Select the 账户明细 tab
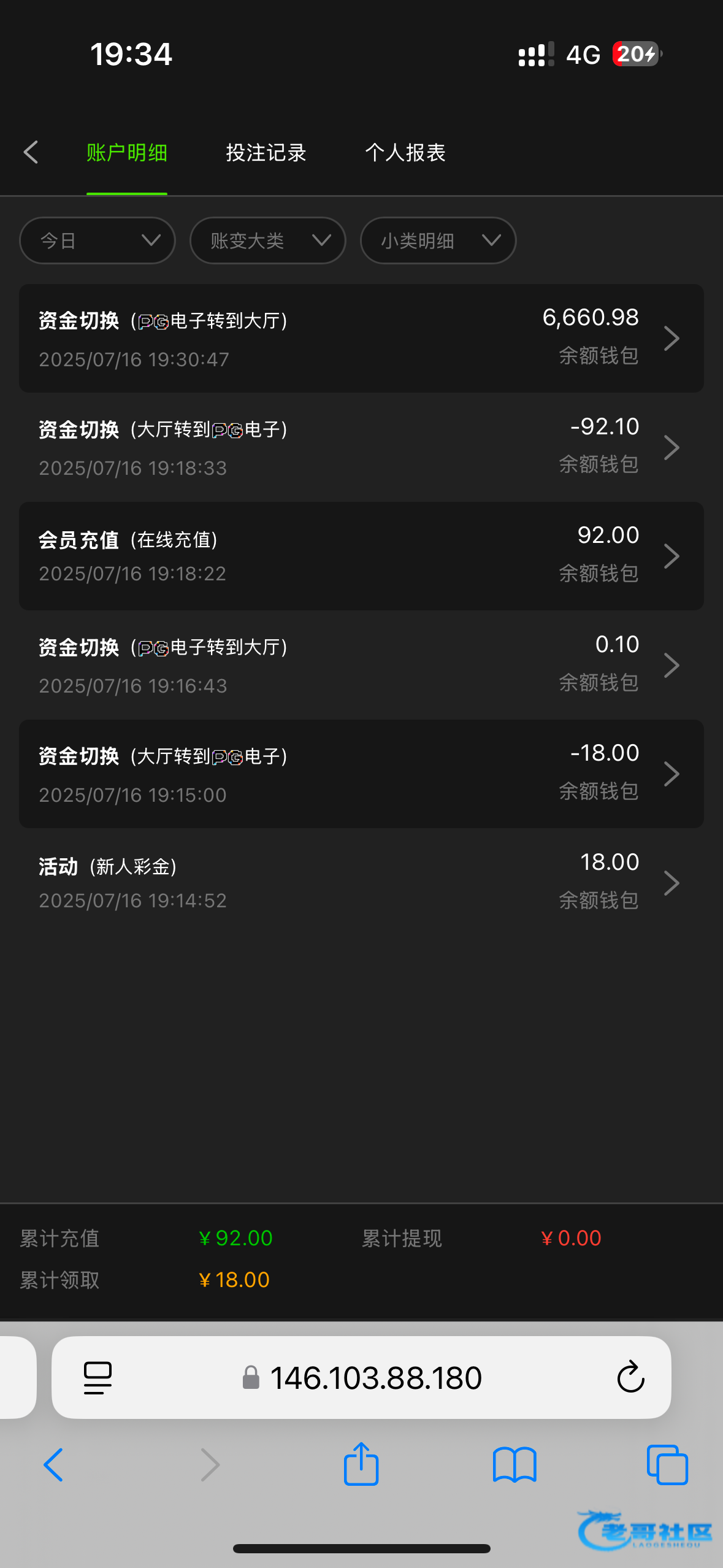 tap(127, 152)
